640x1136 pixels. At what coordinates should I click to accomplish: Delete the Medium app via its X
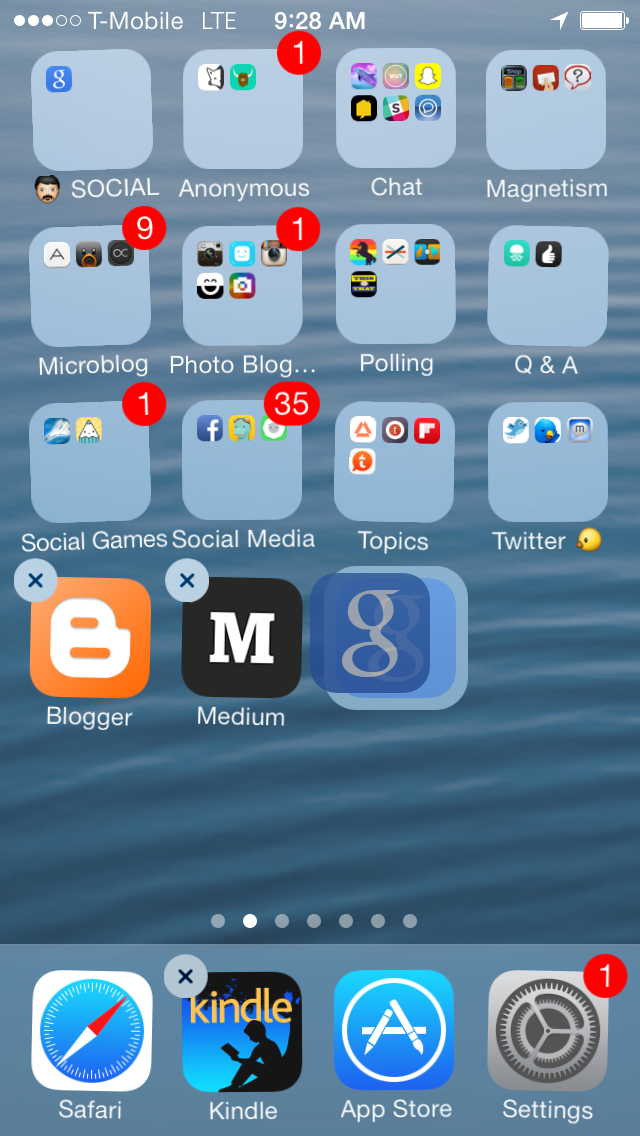pyautogui.click(x=186, y=581)
